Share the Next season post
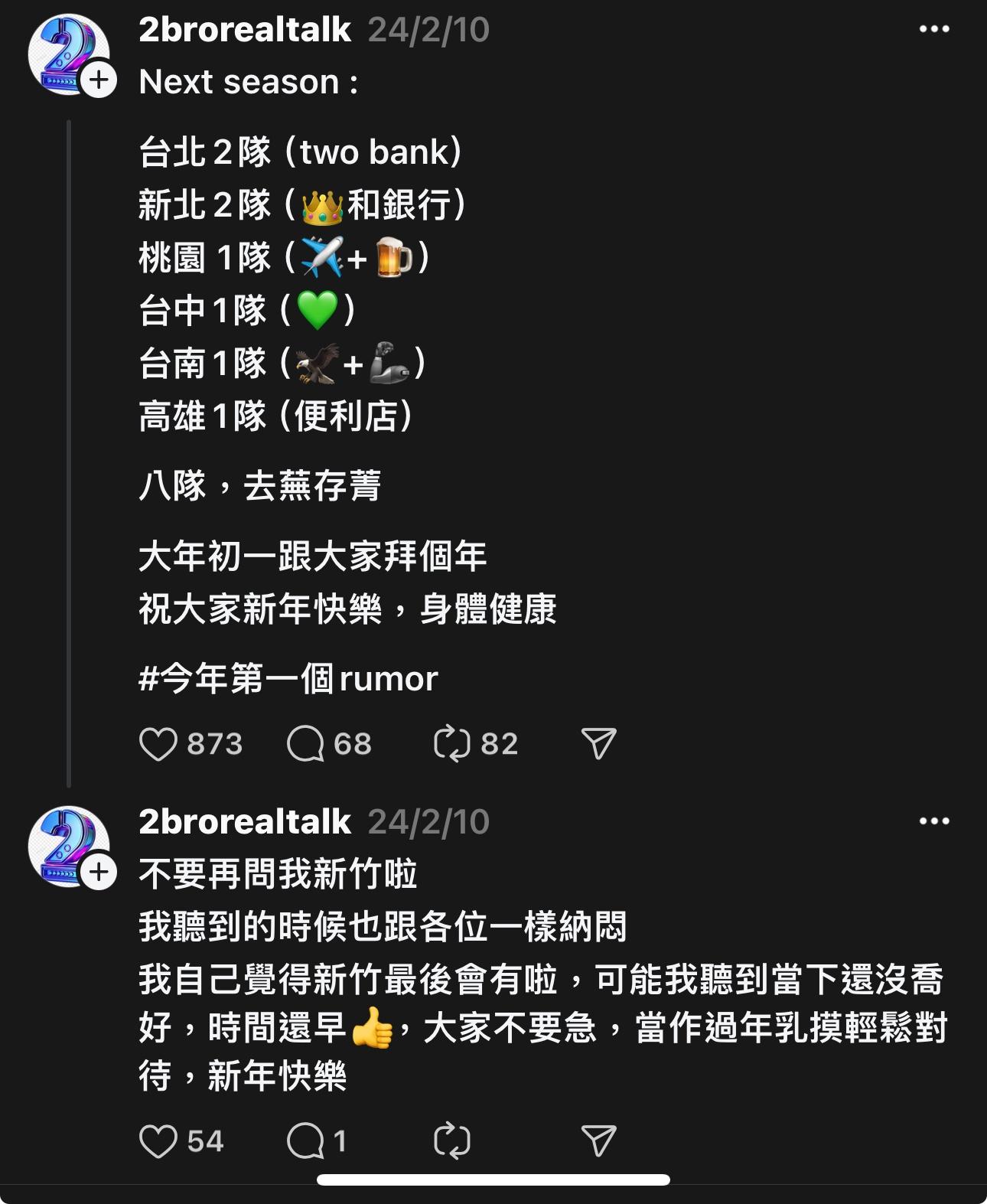The image size is (987, 1204). coord(598,744)
